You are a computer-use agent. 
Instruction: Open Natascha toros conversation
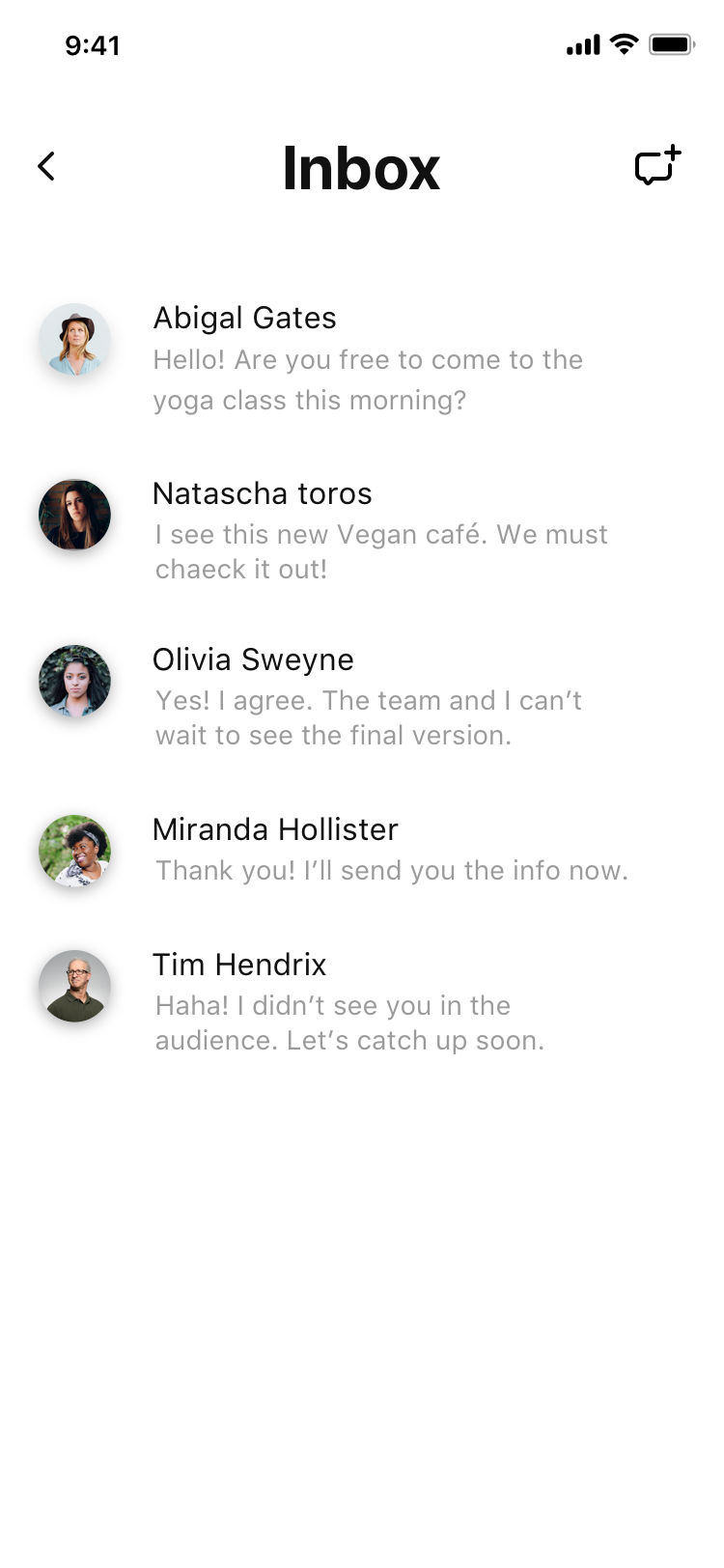click(362, 530)
